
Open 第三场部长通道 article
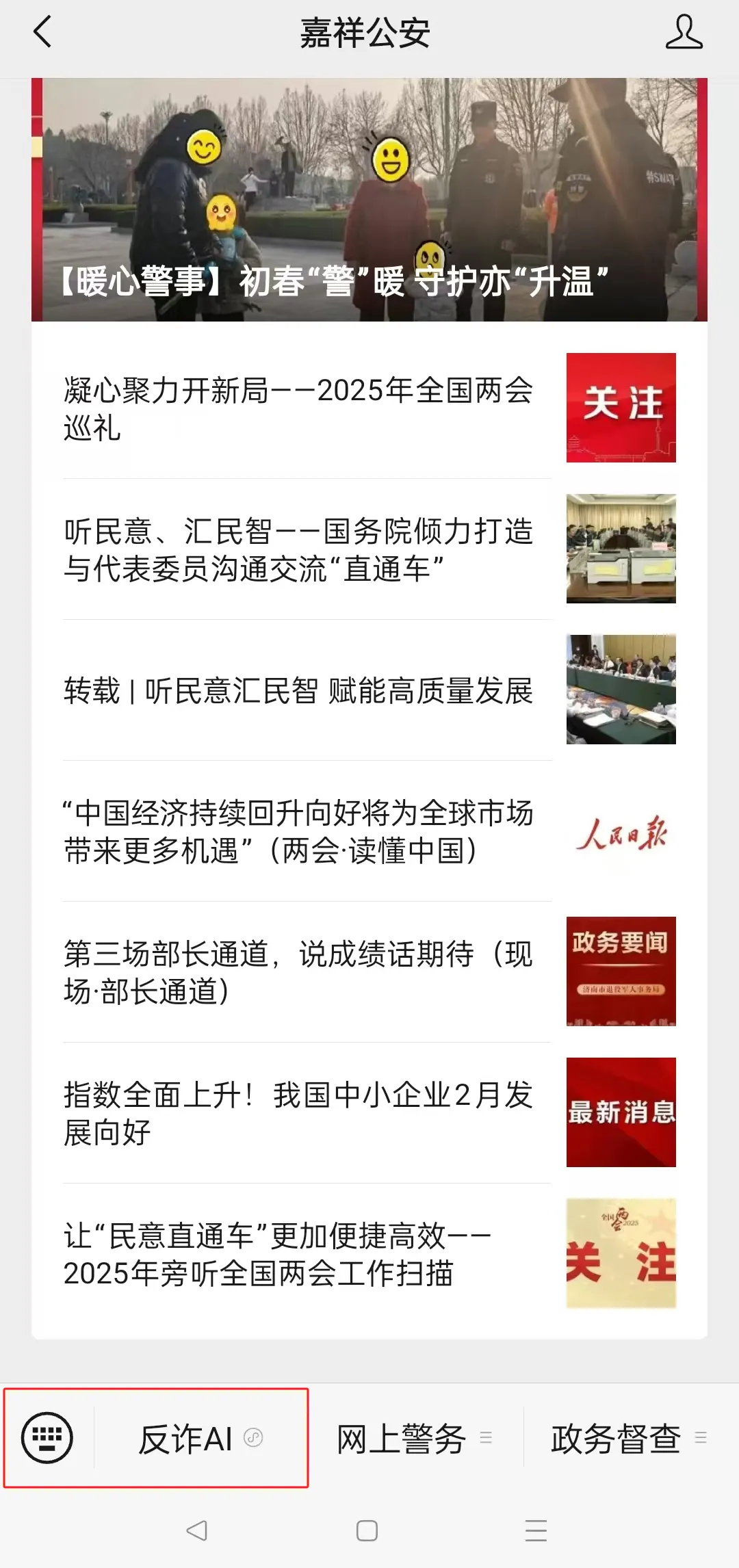369,972
